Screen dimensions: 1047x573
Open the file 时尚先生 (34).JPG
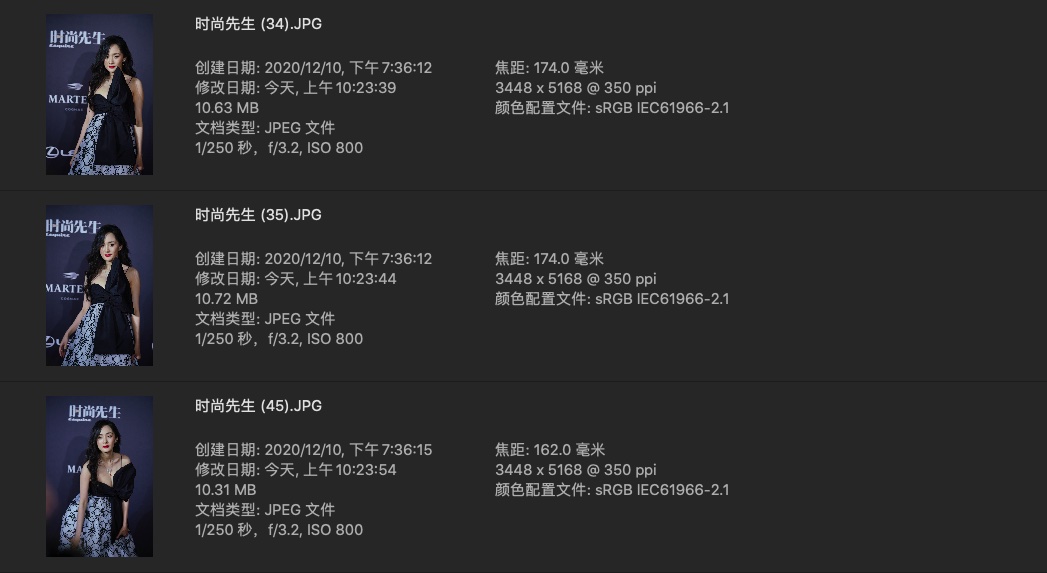(99, 95)
